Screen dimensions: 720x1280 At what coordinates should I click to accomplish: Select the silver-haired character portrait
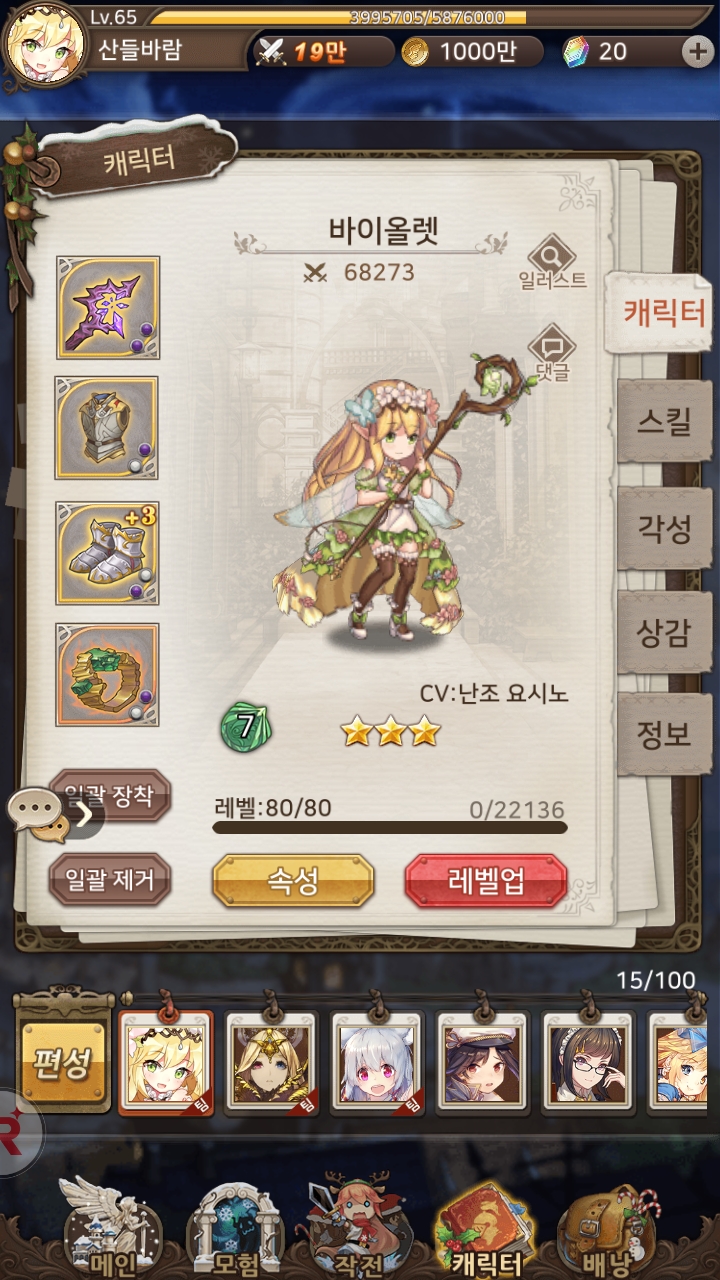377,1064
